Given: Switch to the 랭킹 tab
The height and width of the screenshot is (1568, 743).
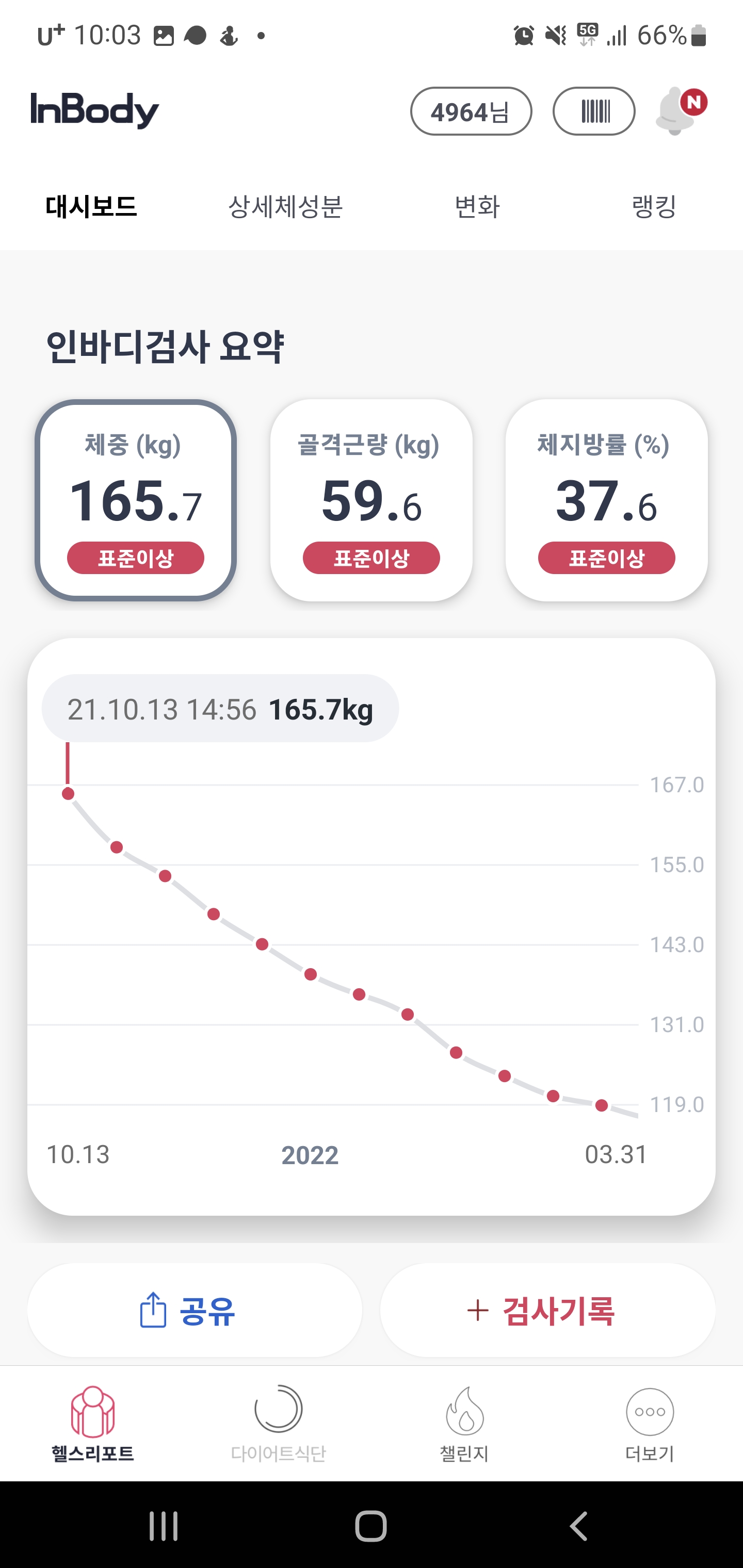Looking at the screenshot, I should pyautogui.click(x=654, y=207).
